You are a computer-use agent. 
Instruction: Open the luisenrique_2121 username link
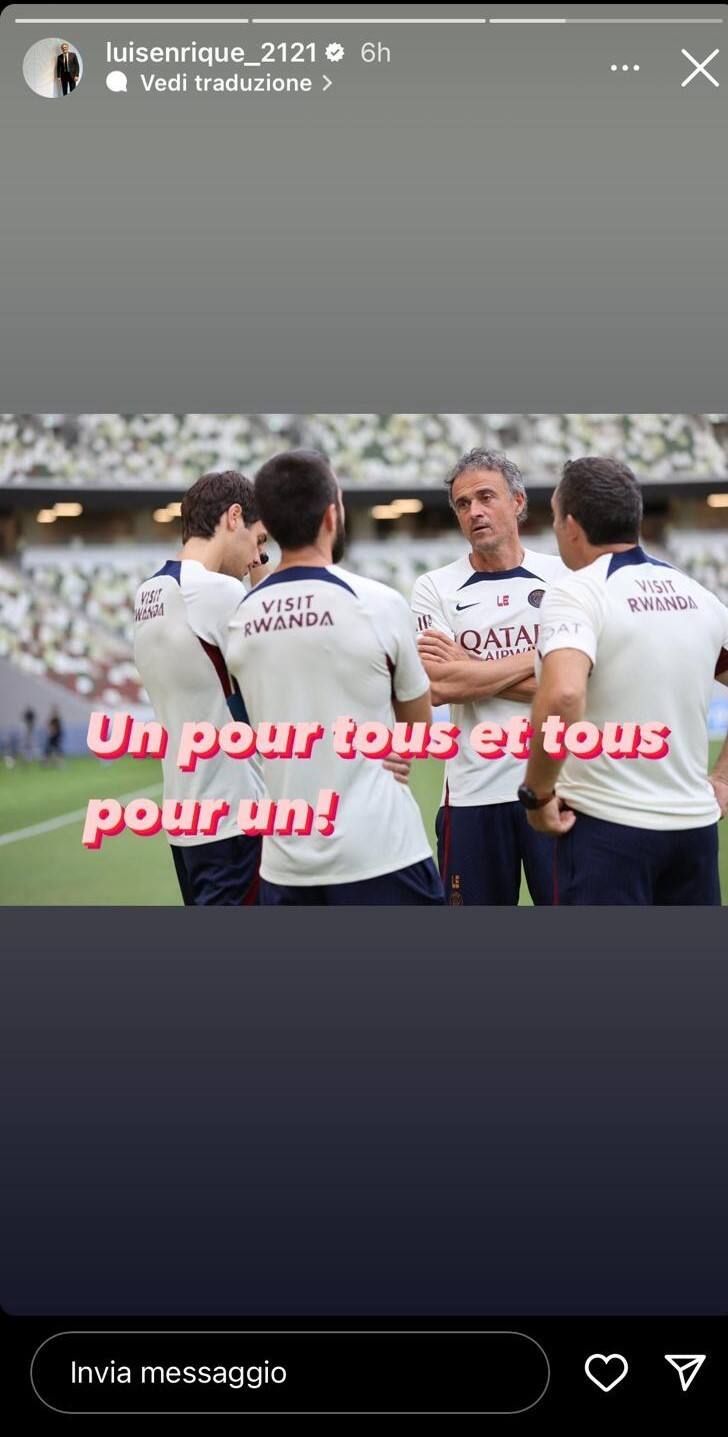211,53
